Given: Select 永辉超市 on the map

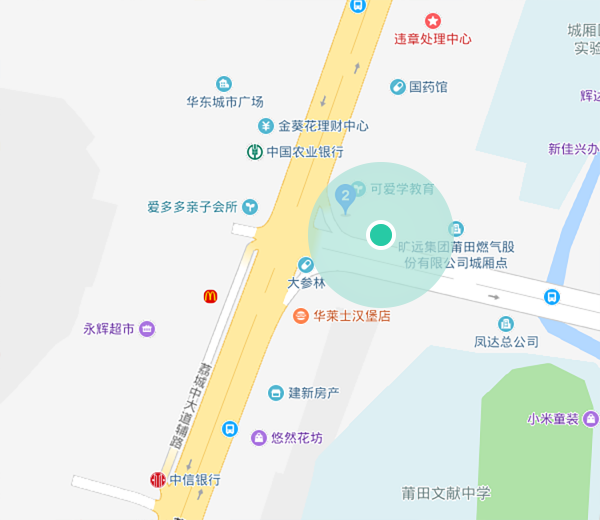Looking at the screenshot, I should tap(147, 328).
